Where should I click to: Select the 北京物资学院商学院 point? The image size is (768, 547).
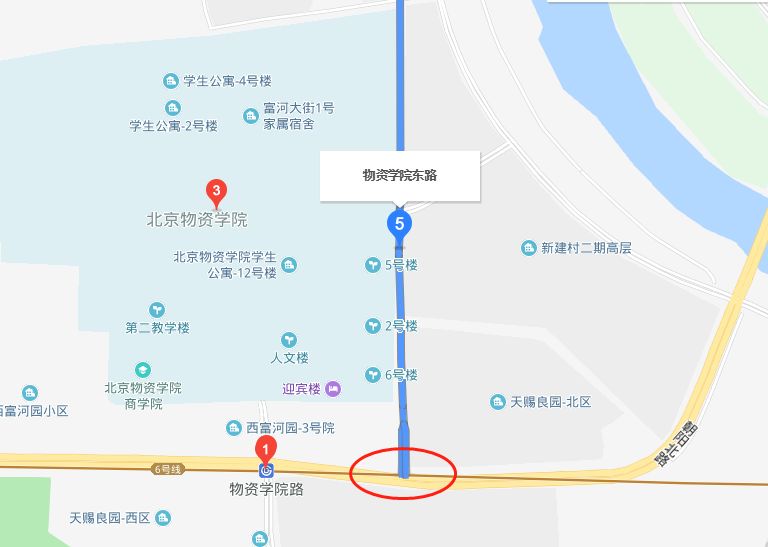coord(143,370)
